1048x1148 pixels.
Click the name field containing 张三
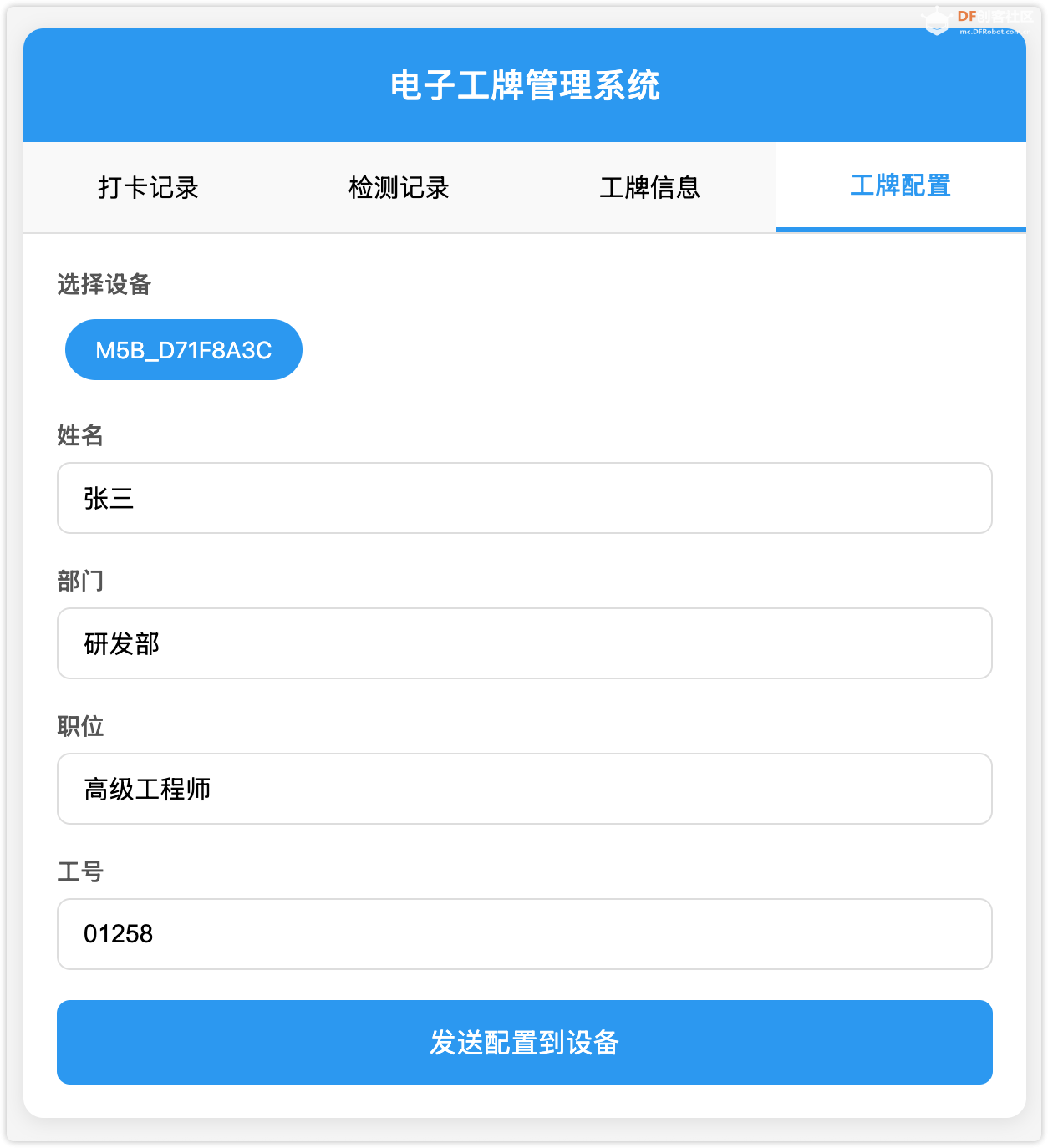click(x=524, y=498)
